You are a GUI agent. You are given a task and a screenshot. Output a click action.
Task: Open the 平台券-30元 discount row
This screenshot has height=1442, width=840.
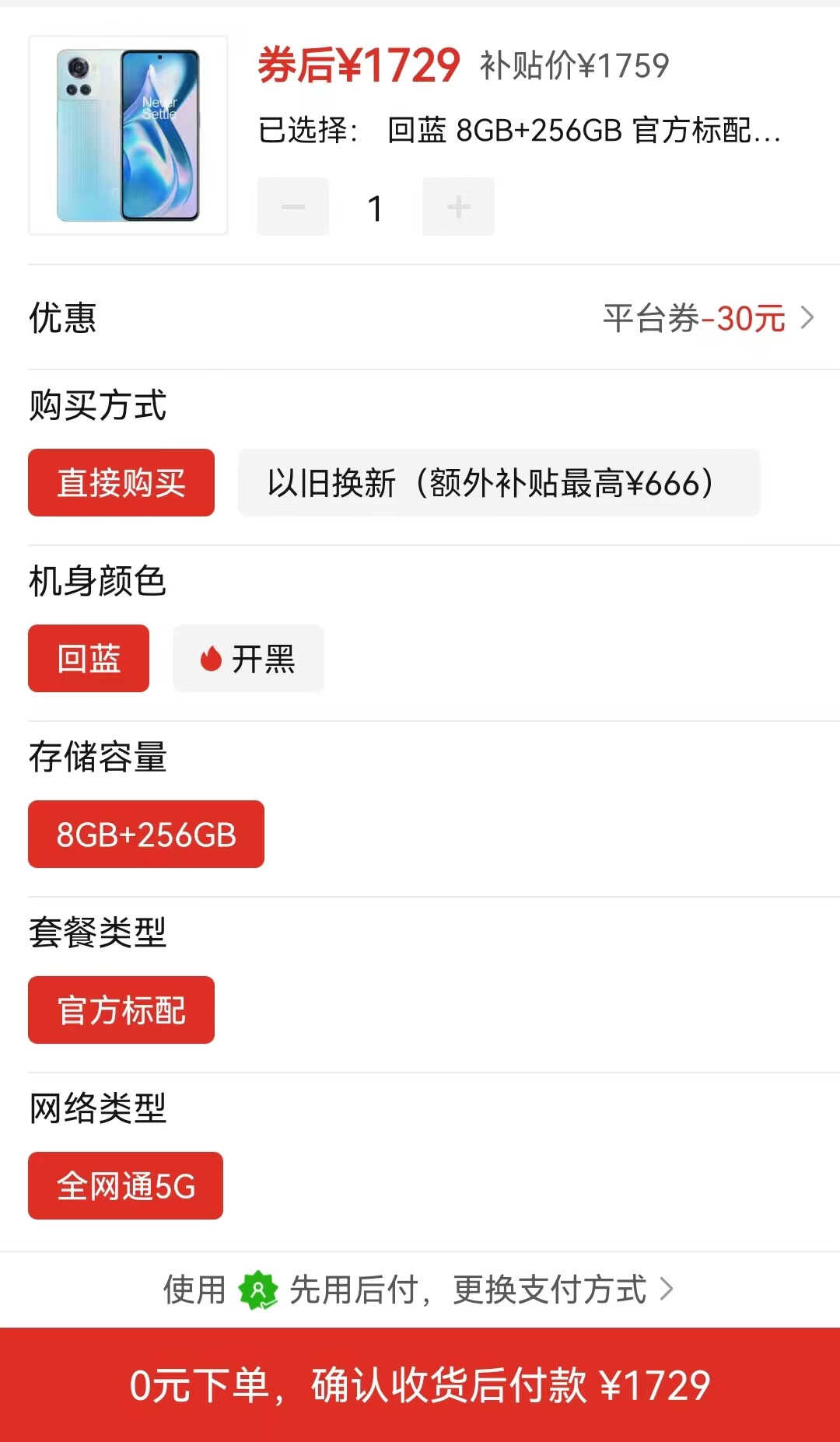420,317
